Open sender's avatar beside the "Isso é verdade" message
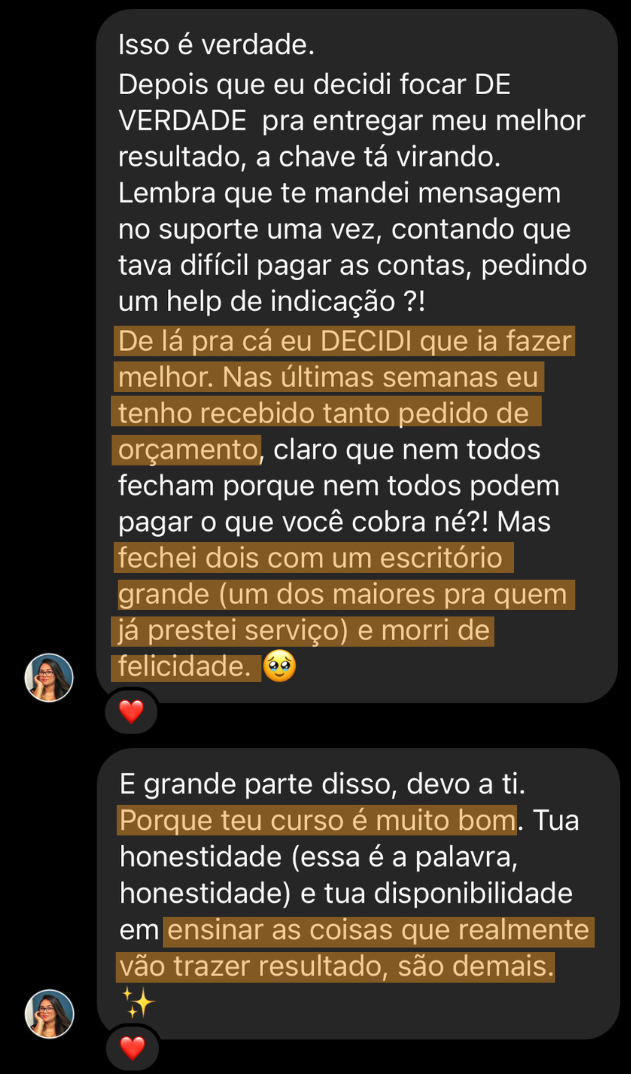The image size is (631, 1074). tap(49, 677)
